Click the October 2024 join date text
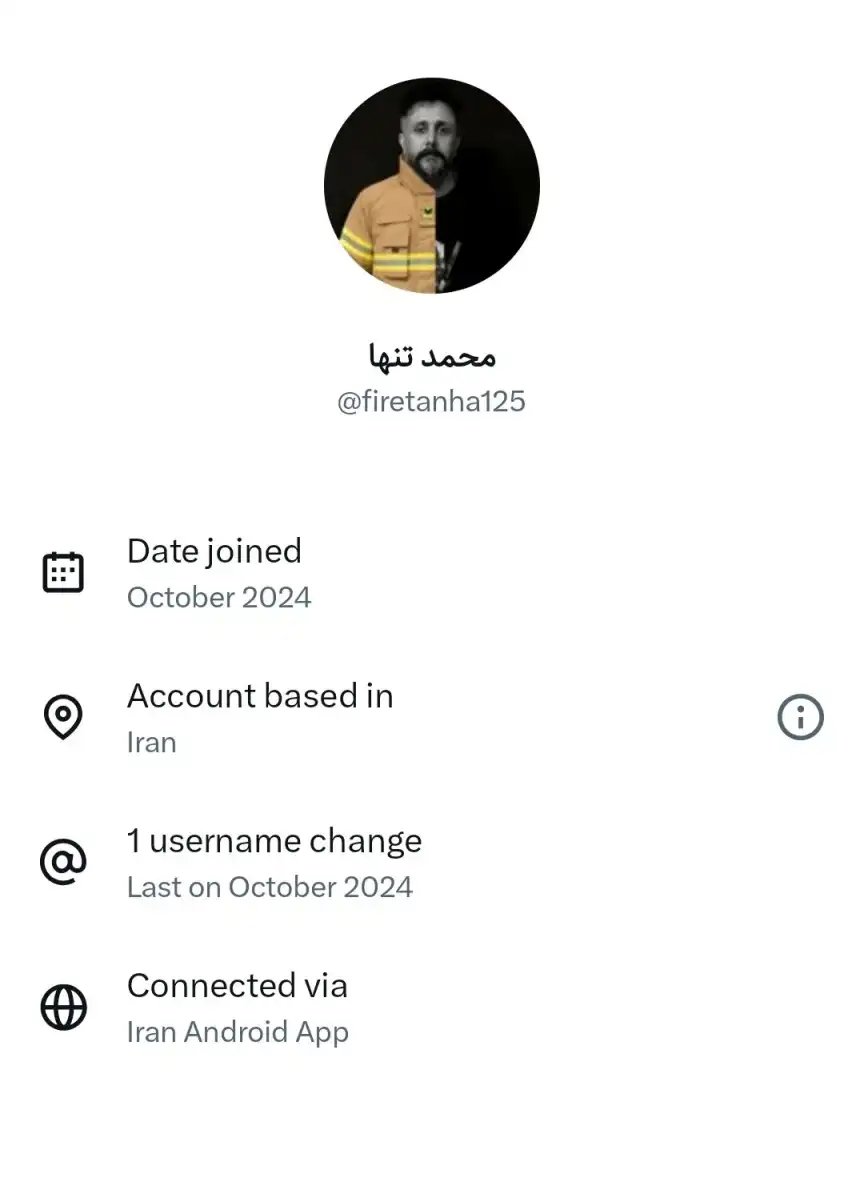 tap(218, 597)
